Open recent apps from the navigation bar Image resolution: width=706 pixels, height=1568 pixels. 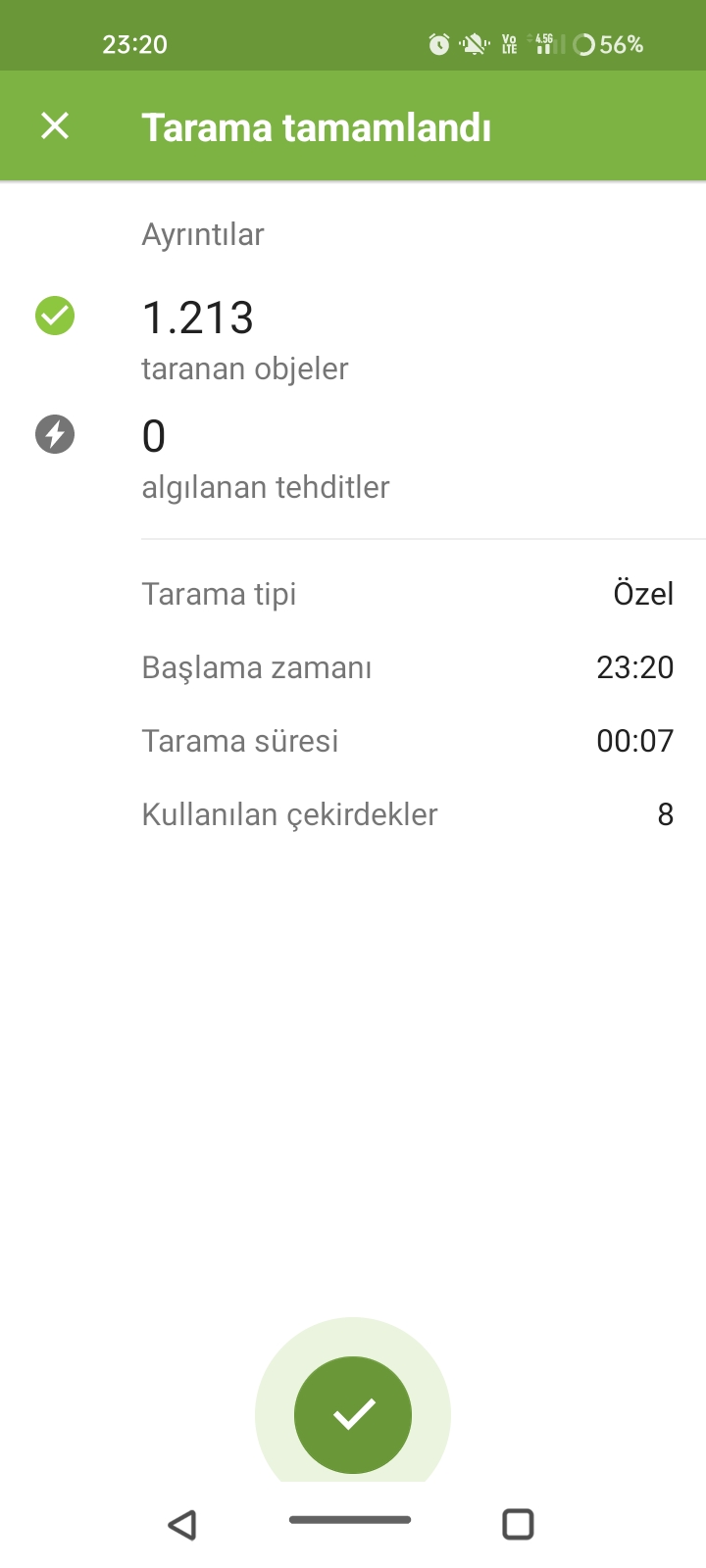click(x=517, y=1524)
